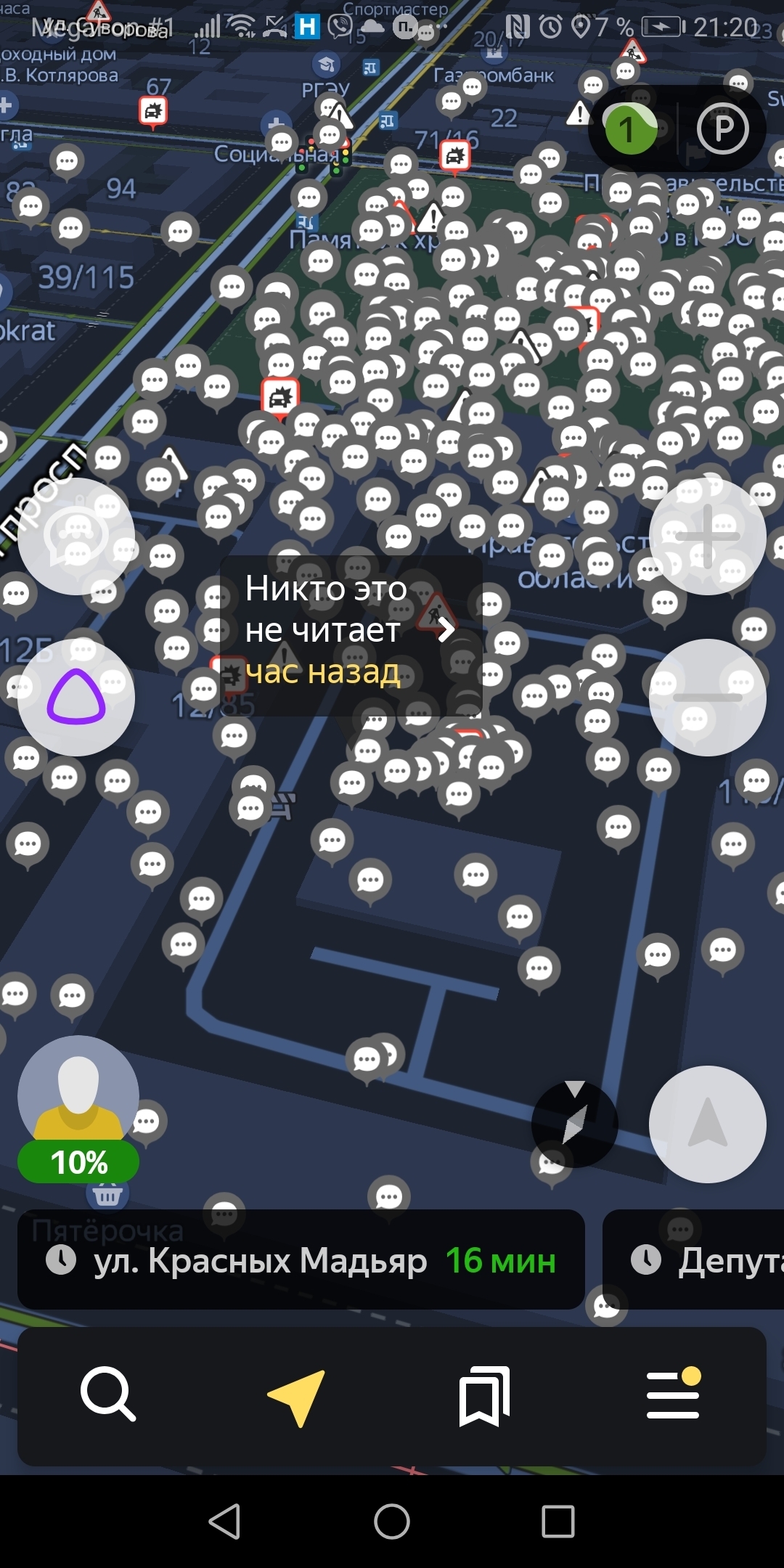Tap the compass to reset orientation
784x1568 pixels.
click(574, 1124)
